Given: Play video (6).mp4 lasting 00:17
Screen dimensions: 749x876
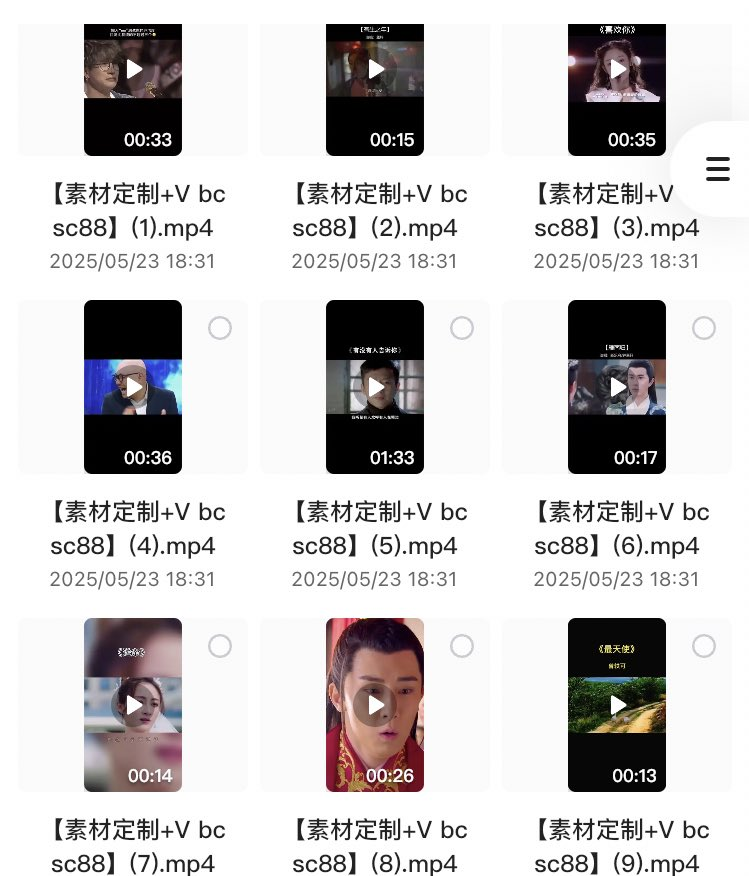Looking at the screenshot, I should click(617, 387).
